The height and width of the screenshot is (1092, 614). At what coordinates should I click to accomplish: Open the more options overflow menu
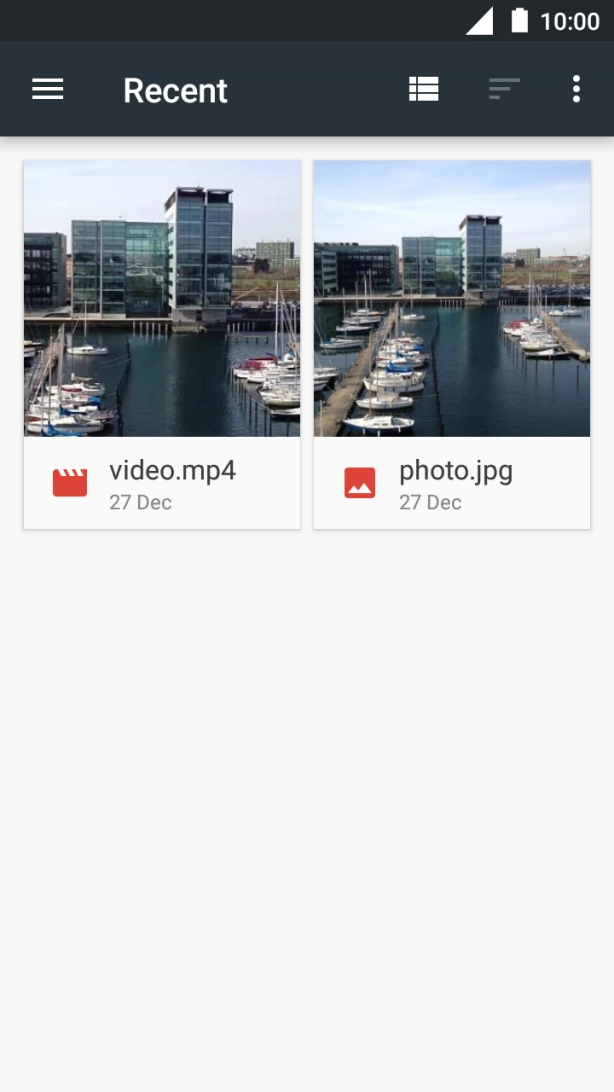[x=576, y=90]
